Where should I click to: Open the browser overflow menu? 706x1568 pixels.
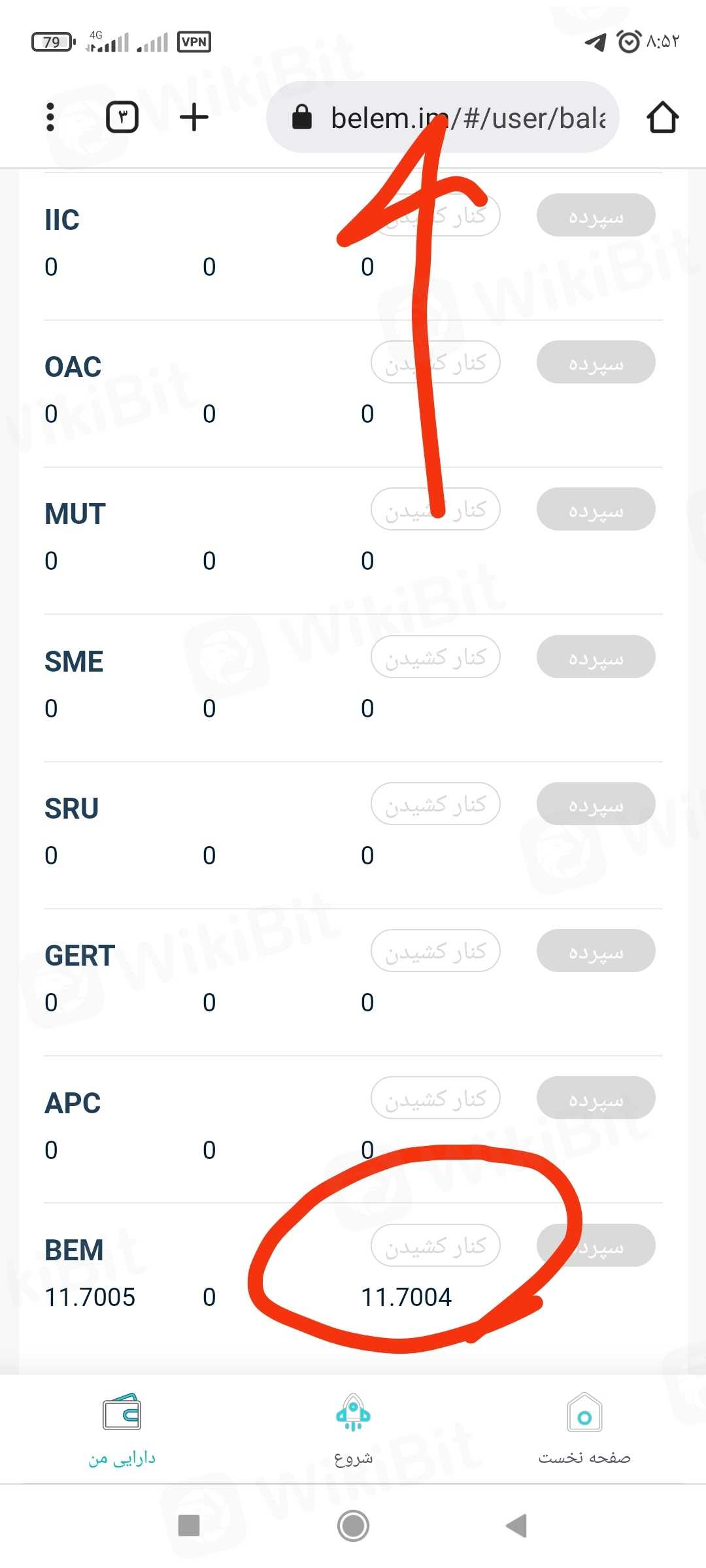point(50,118)
